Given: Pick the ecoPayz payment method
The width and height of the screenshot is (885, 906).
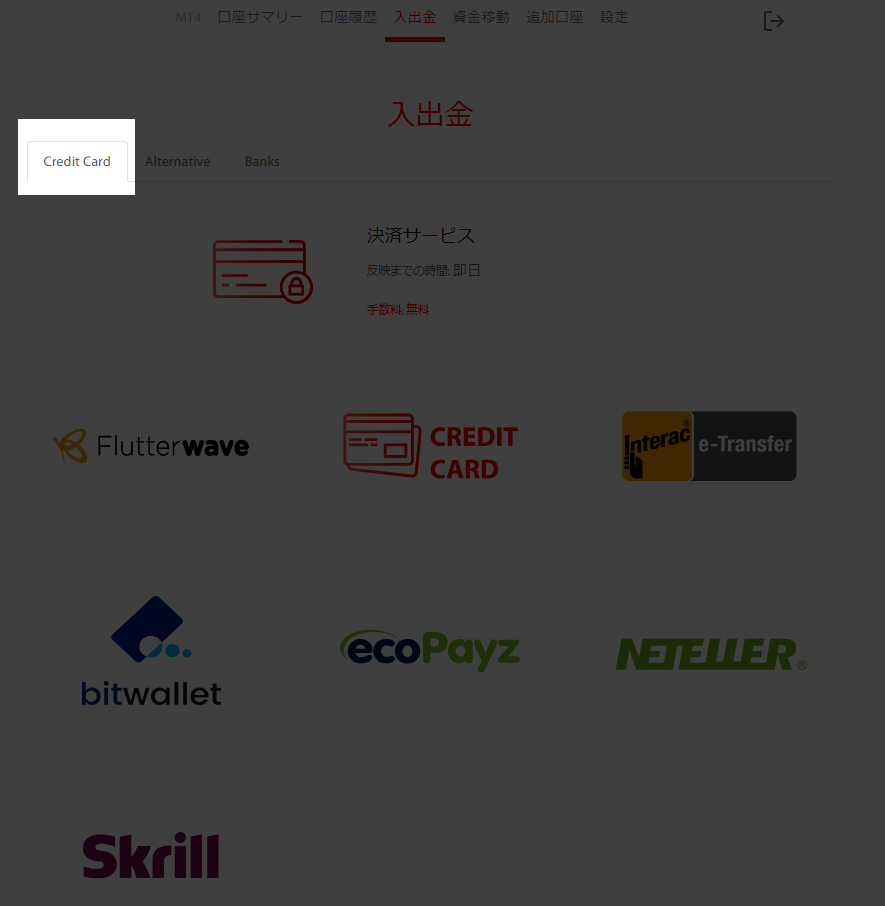Looking at the screenshot, I should [430, 651].
